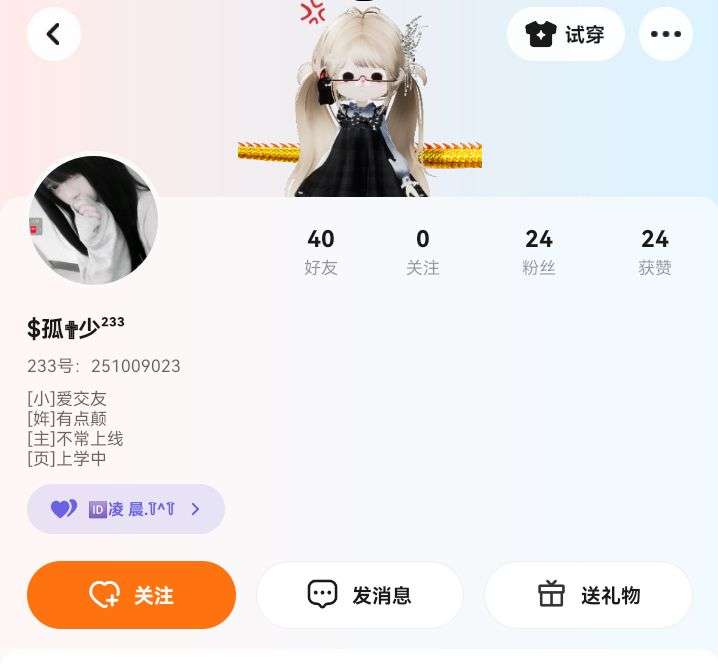Viewport: 718px width, 665px height.
Task: Open the 40 好友 friends list
Action: [x=321, y=252]
